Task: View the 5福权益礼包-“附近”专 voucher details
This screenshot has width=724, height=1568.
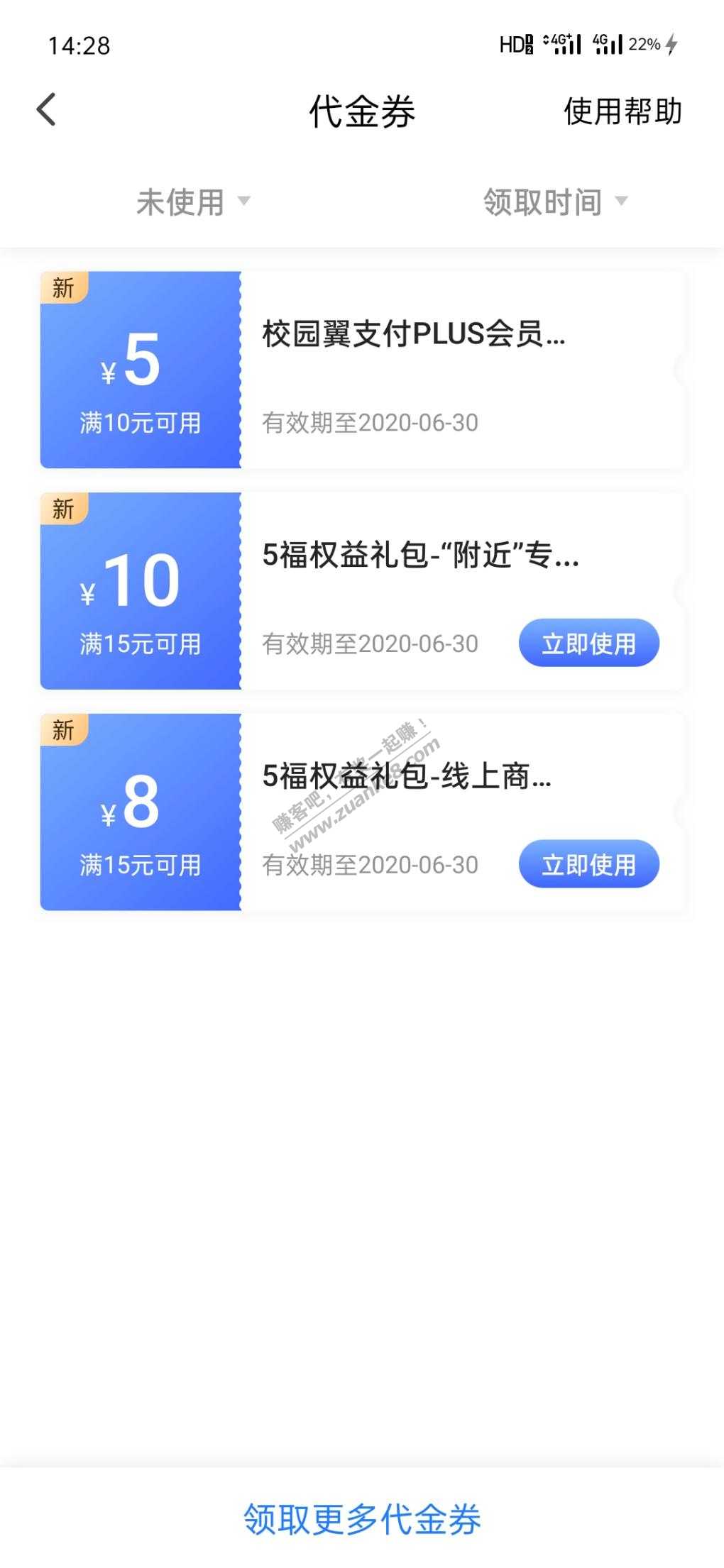Action: pos(420,555)
